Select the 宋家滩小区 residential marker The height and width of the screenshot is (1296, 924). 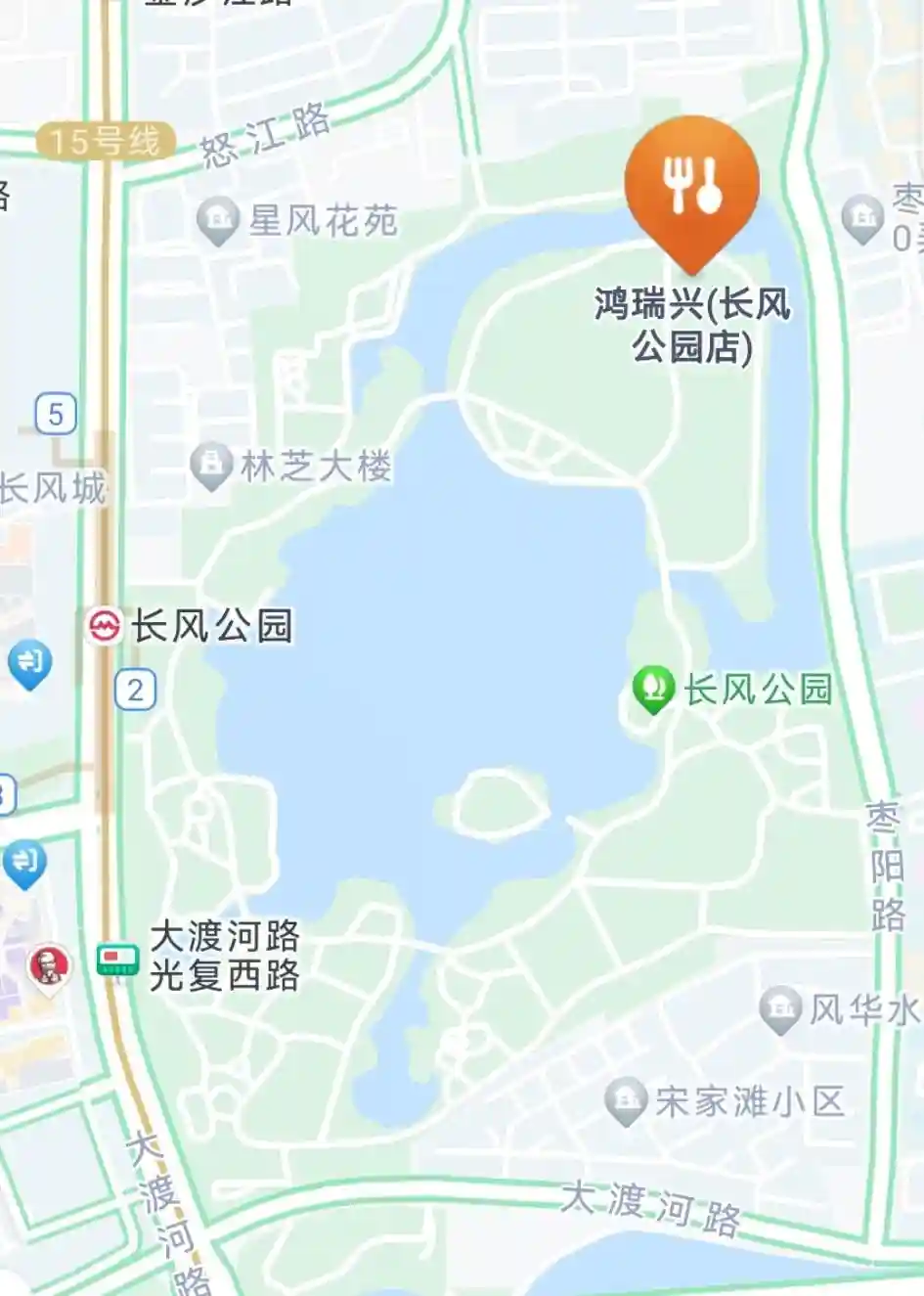(626, 1100)
